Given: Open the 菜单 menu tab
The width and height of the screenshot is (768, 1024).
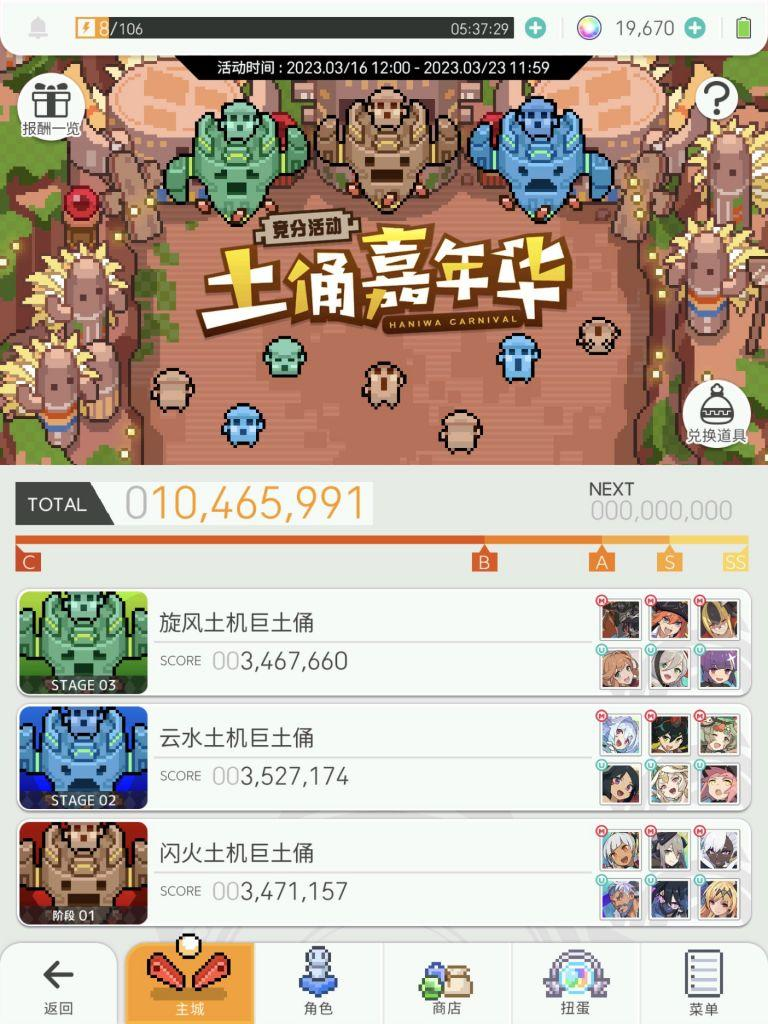Looking at the screenshot, I should pos(704,984).
